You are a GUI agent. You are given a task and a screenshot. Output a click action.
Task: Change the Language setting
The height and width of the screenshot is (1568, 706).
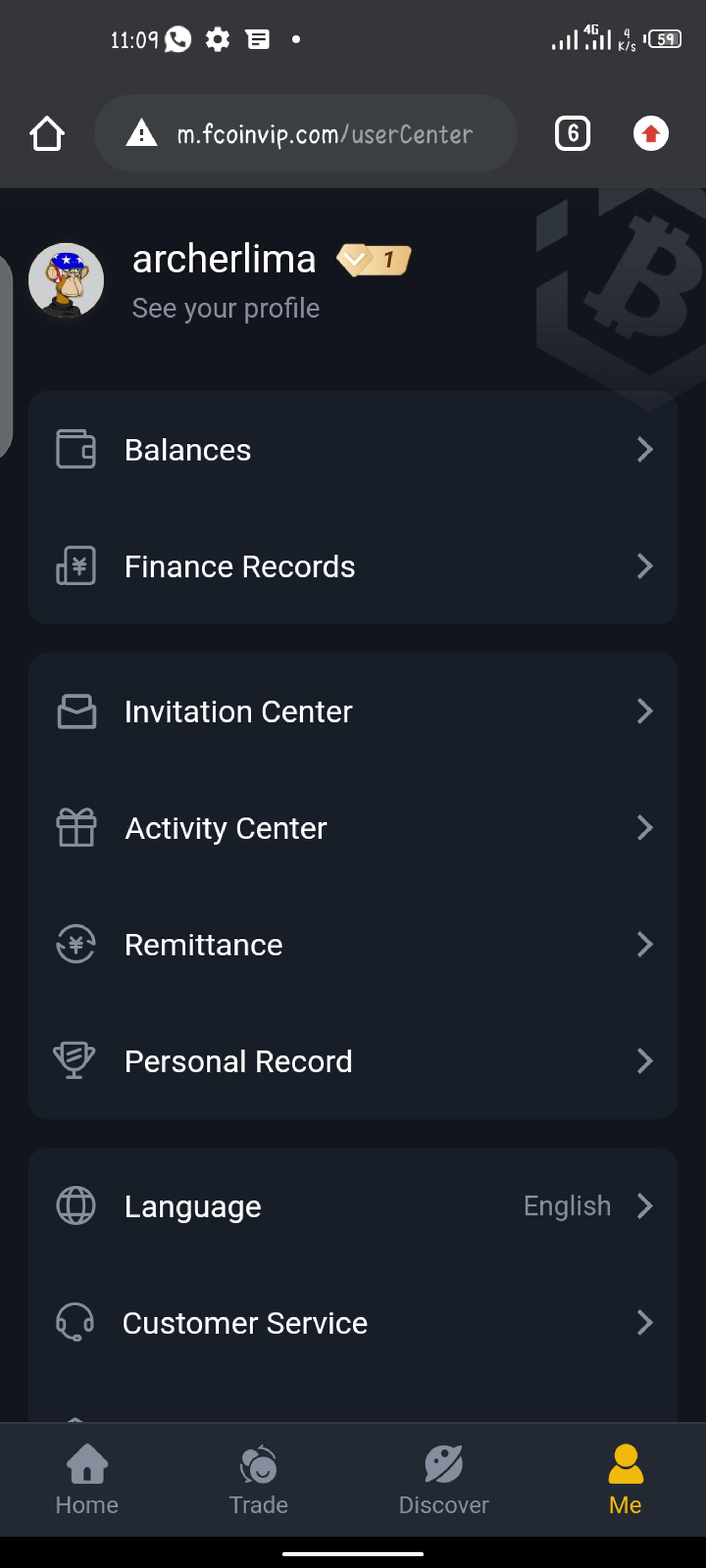point(353,1206)
